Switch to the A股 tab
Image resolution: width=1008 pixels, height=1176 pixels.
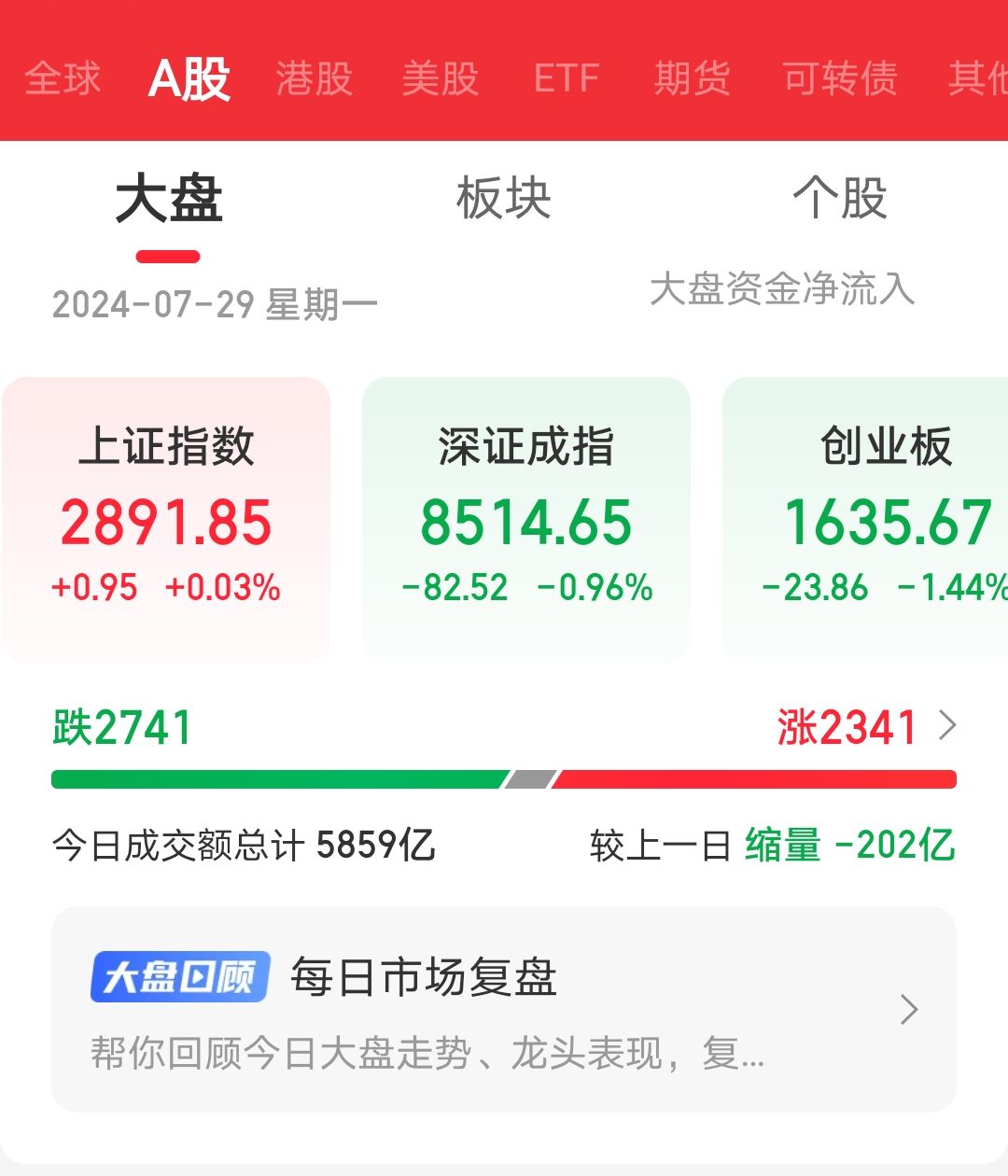(188, 78)
